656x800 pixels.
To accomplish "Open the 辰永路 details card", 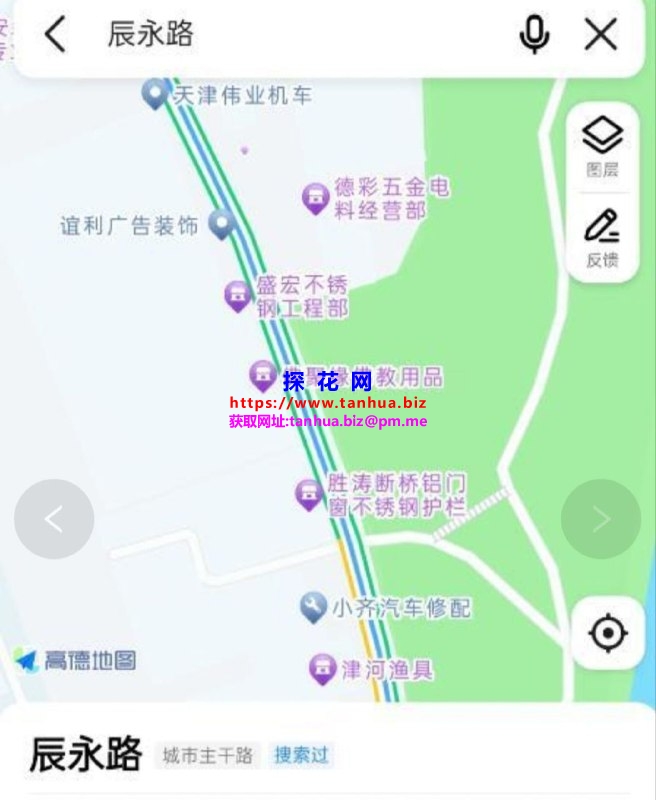I will 86,755.
